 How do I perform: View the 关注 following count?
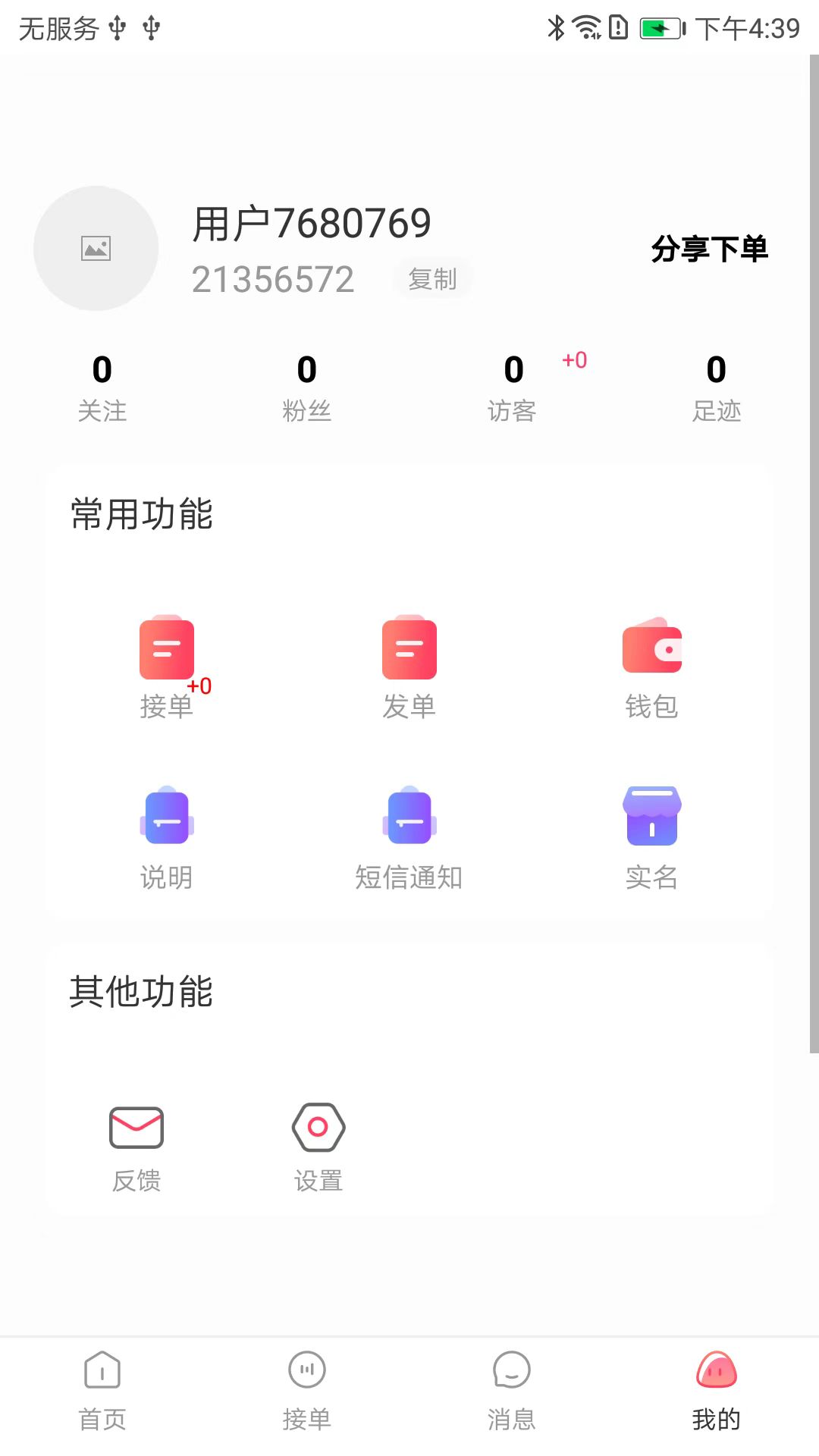(102, 387)
